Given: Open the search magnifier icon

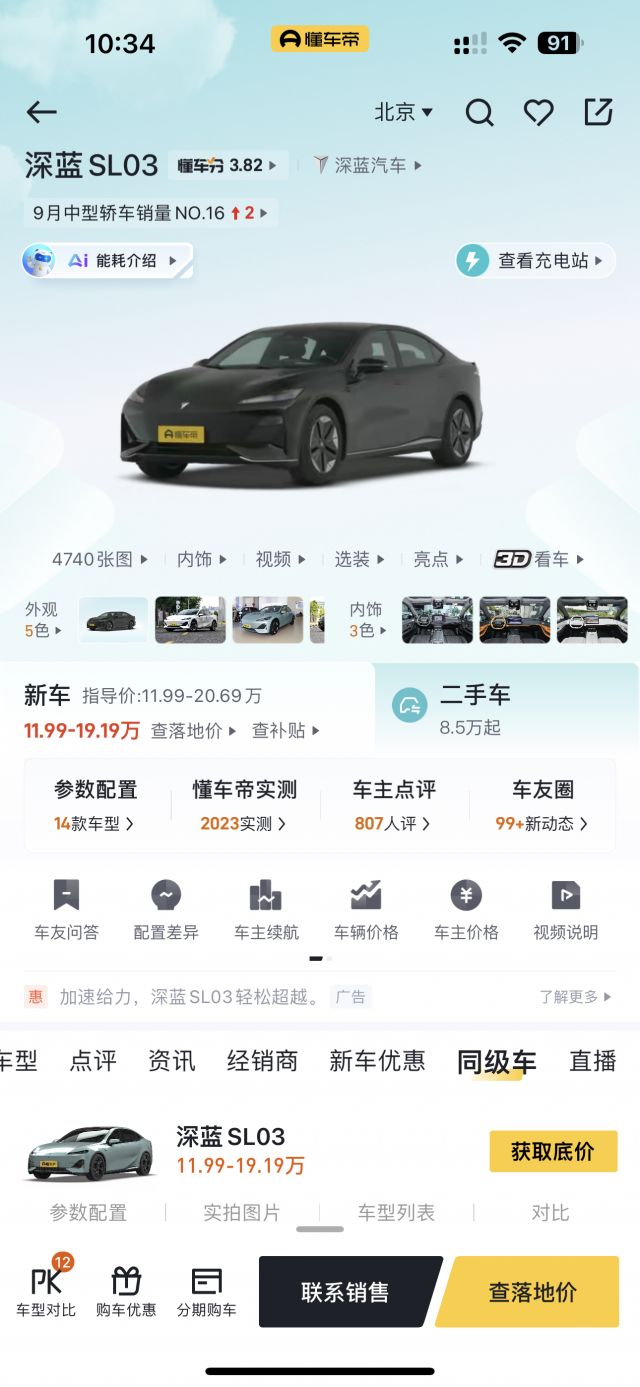Looking at the screenshot, I should pos(480,112).
